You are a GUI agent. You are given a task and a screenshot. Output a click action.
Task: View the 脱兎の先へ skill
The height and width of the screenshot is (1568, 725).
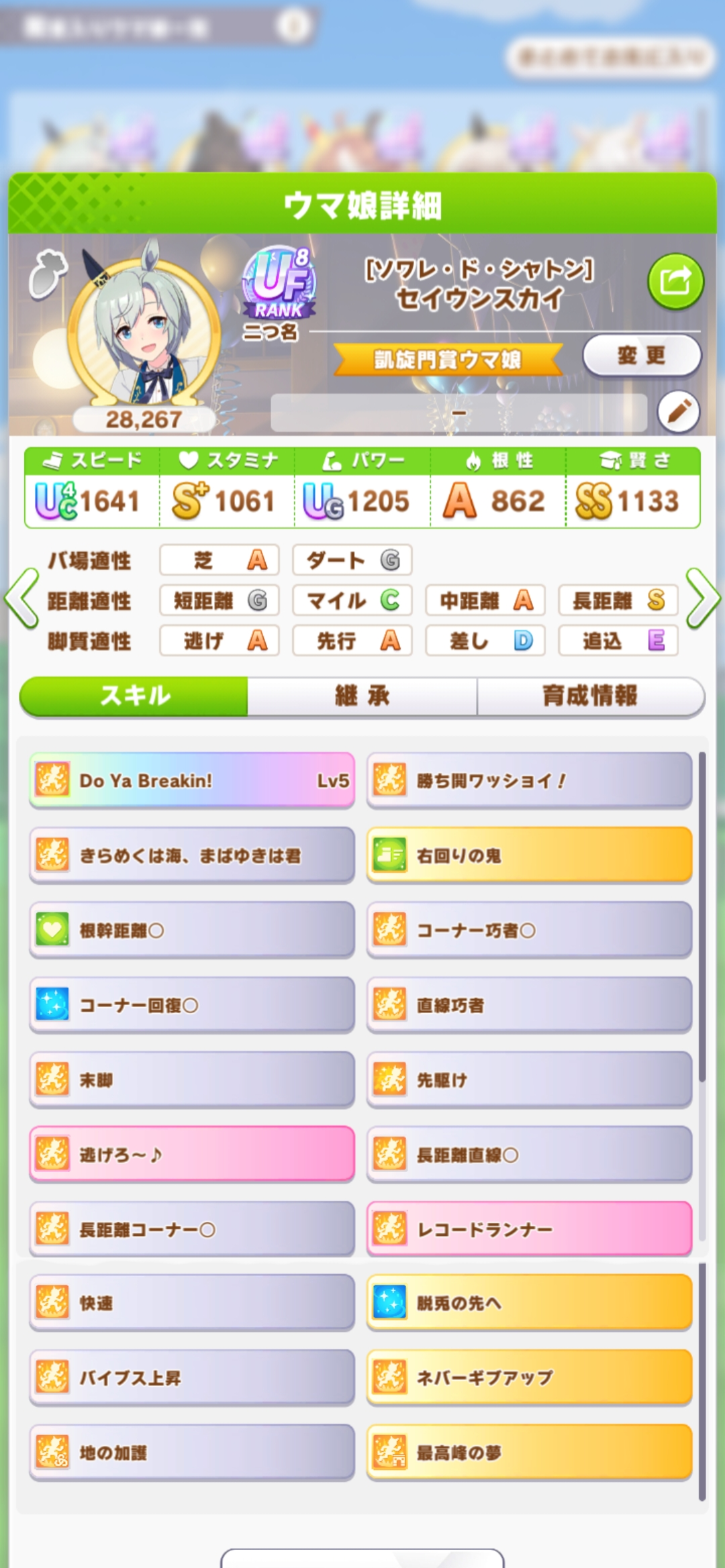click(529, 1303)
